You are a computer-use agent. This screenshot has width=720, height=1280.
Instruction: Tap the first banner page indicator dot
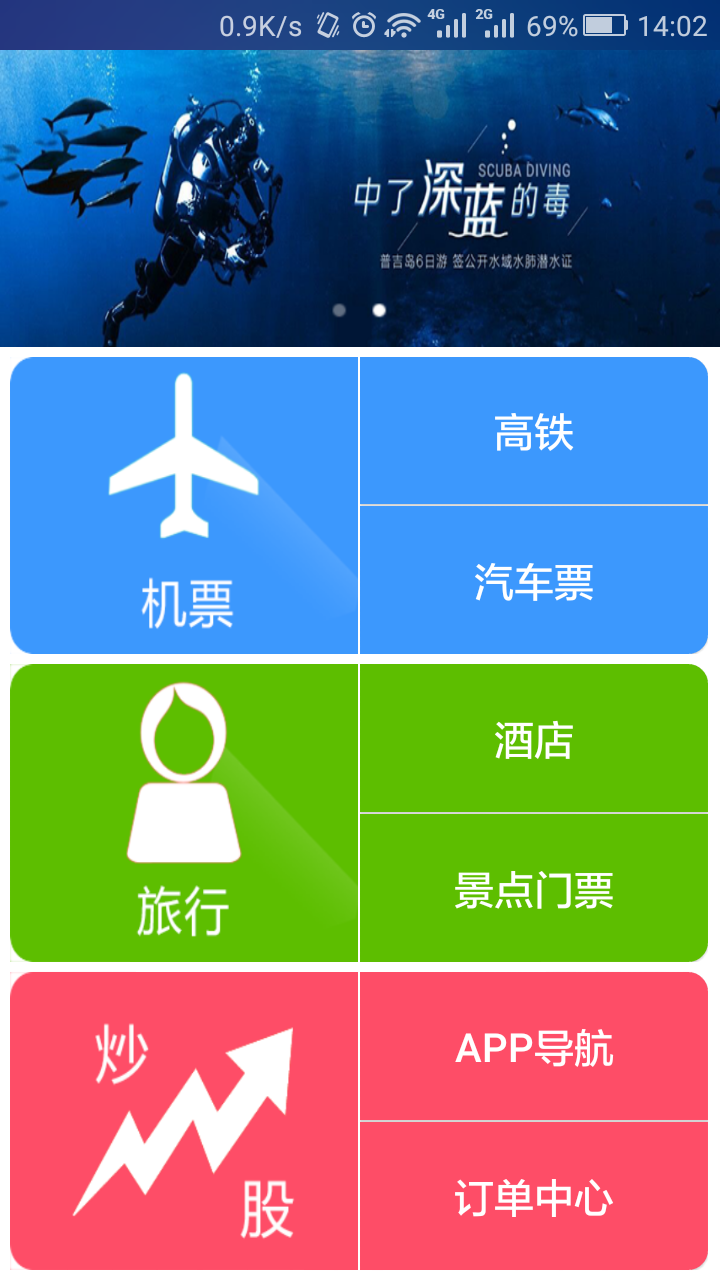point(339,310)
